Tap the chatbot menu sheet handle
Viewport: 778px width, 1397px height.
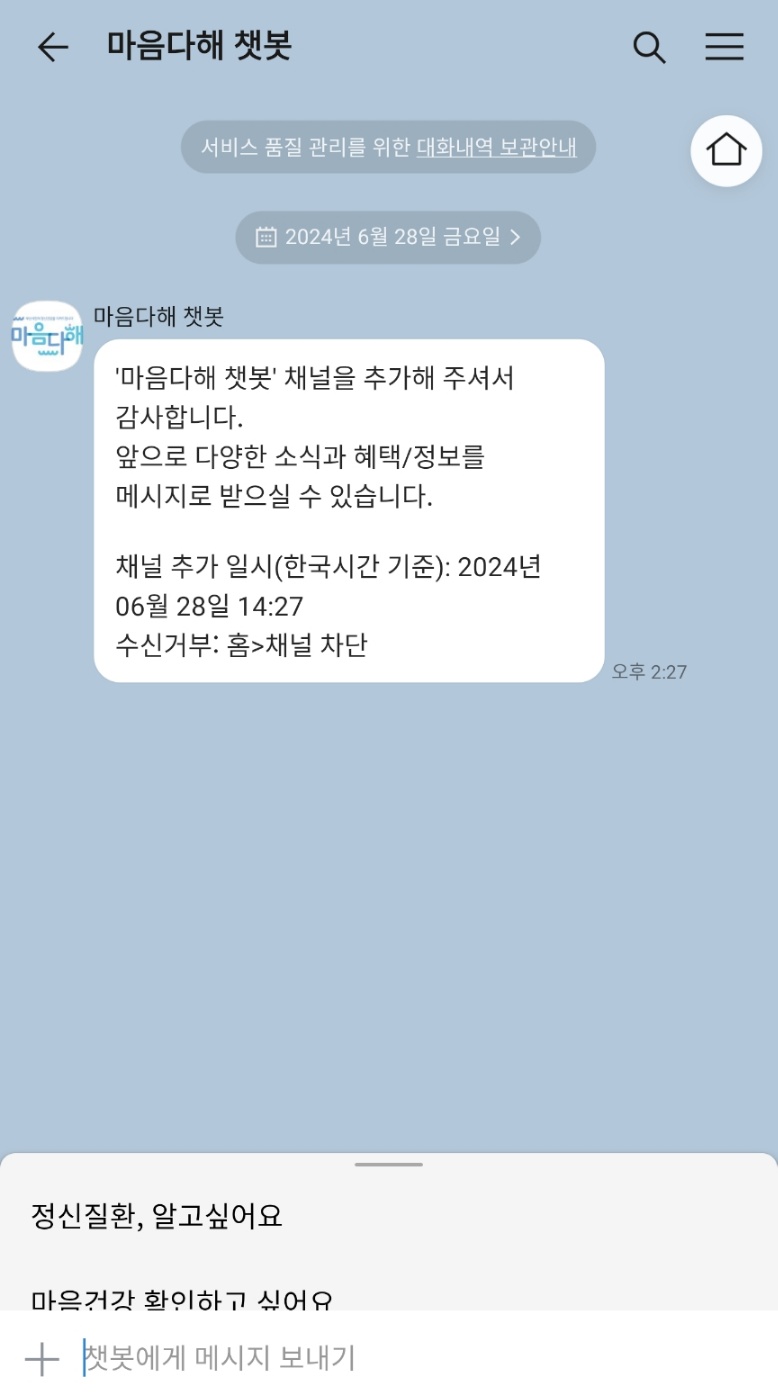click(x=388, y=1164)
